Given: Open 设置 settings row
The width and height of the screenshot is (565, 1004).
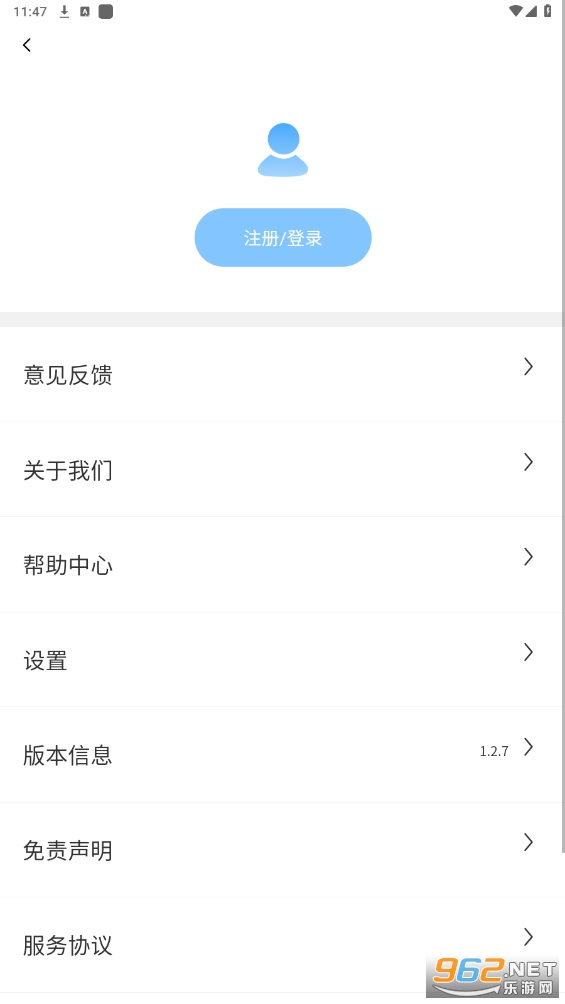Looking at the screenshot, I should [282, 660].
